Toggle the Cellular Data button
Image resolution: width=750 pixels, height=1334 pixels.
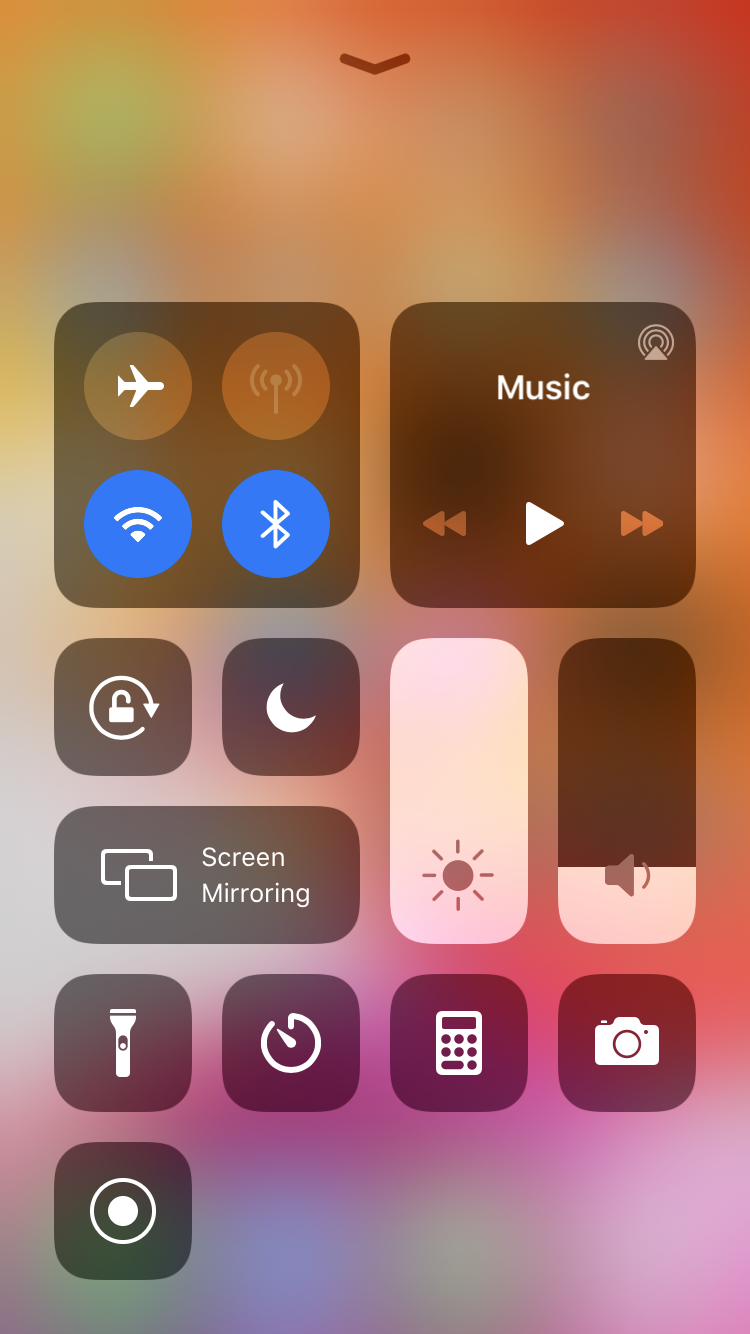(276, 386)
